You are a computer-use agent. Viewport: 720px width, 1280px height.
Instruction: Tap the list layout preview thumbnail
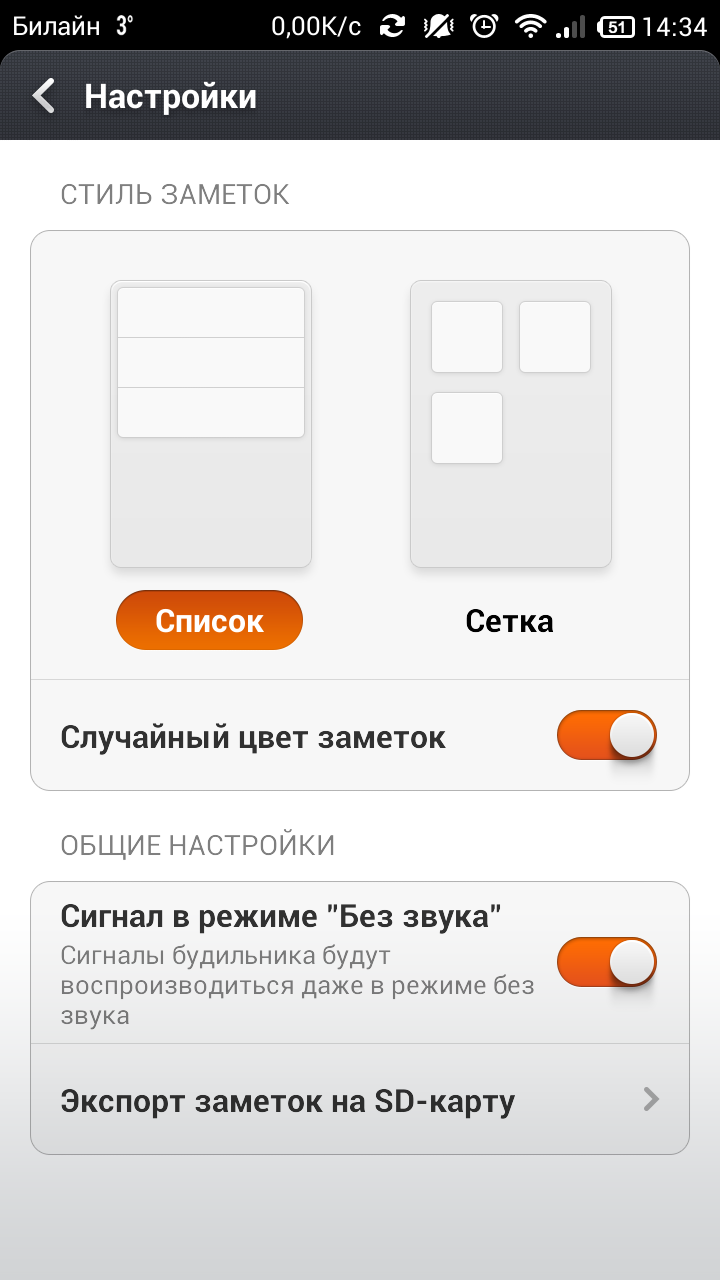point(211,424)
